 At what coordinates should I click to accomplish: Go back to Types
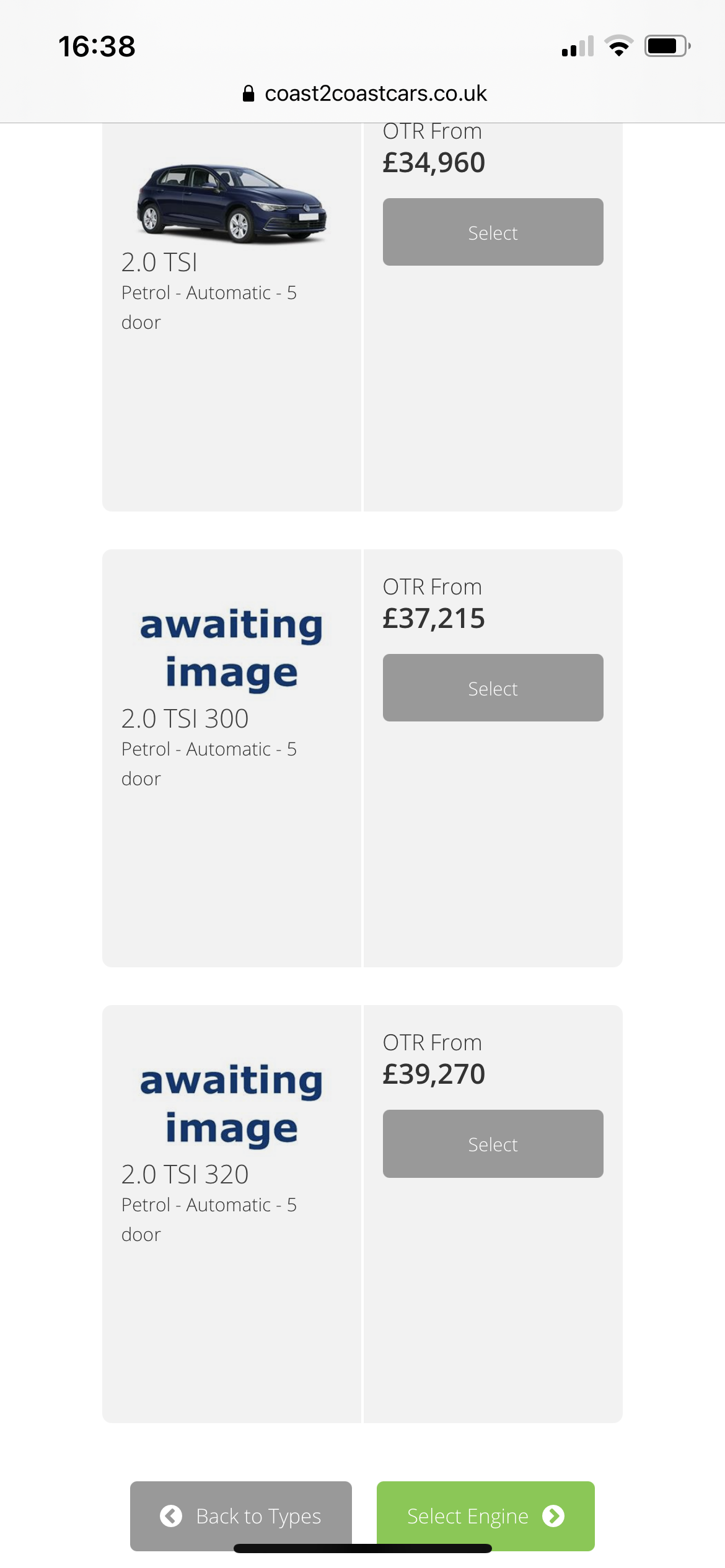click(241, 1516)
